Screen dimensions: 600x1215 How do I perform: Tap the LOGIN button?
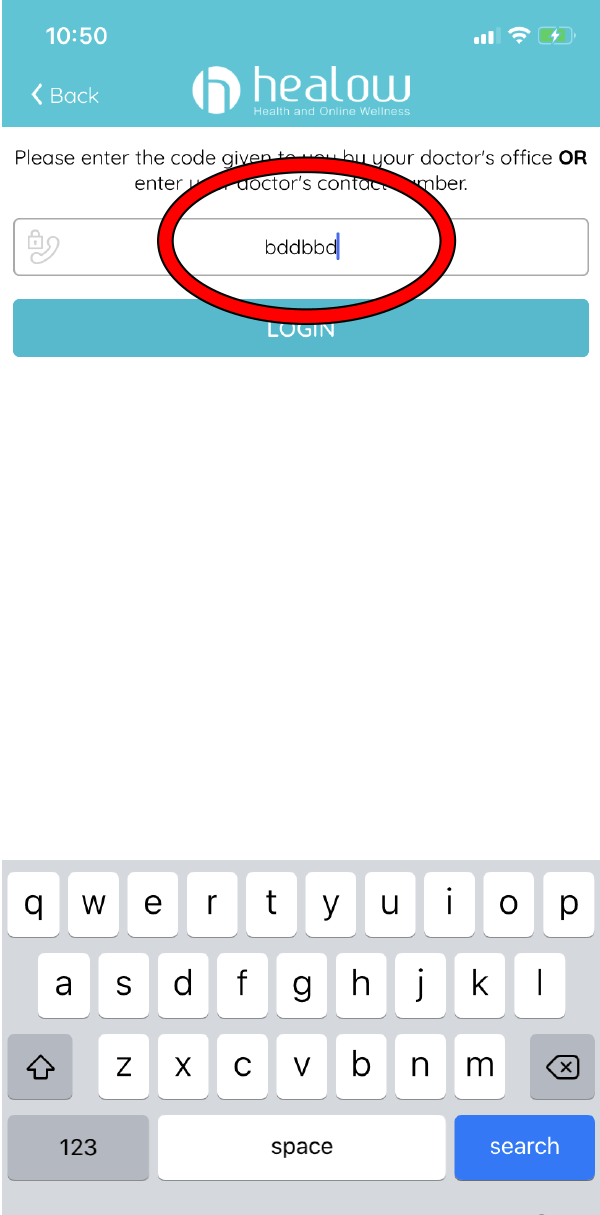pyautogui.click(x=300, y=328)
